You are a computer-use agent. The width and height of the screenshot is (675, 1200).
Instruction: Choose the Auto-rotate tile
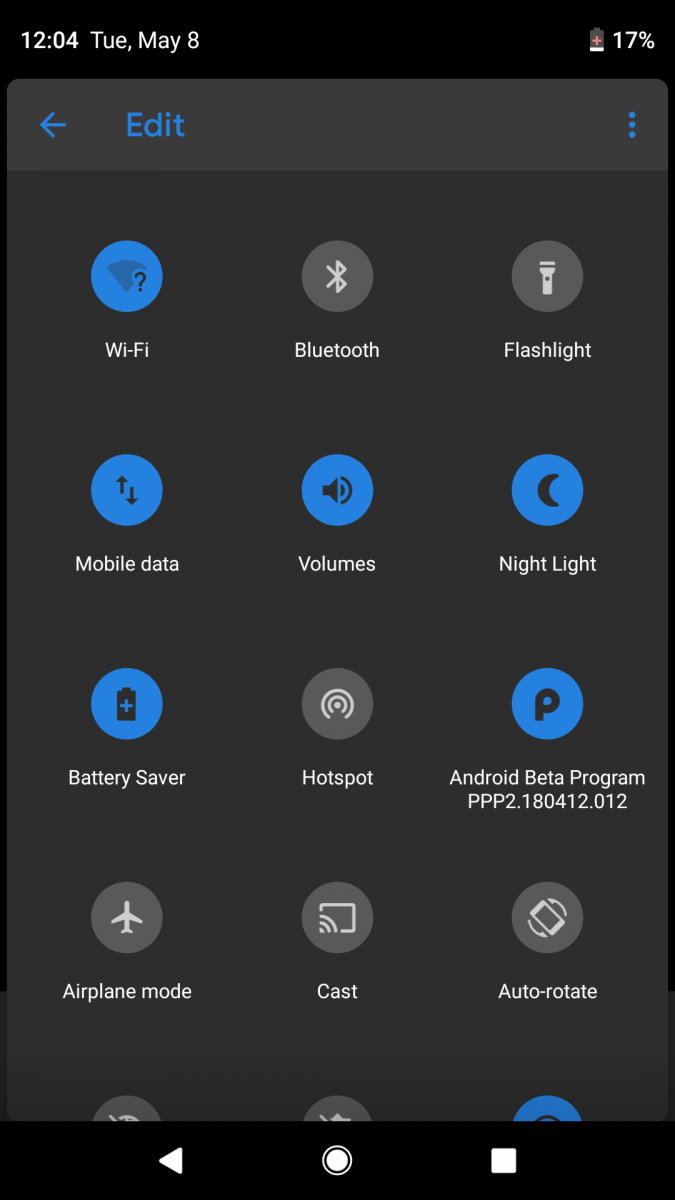click(x=547, y=917)
